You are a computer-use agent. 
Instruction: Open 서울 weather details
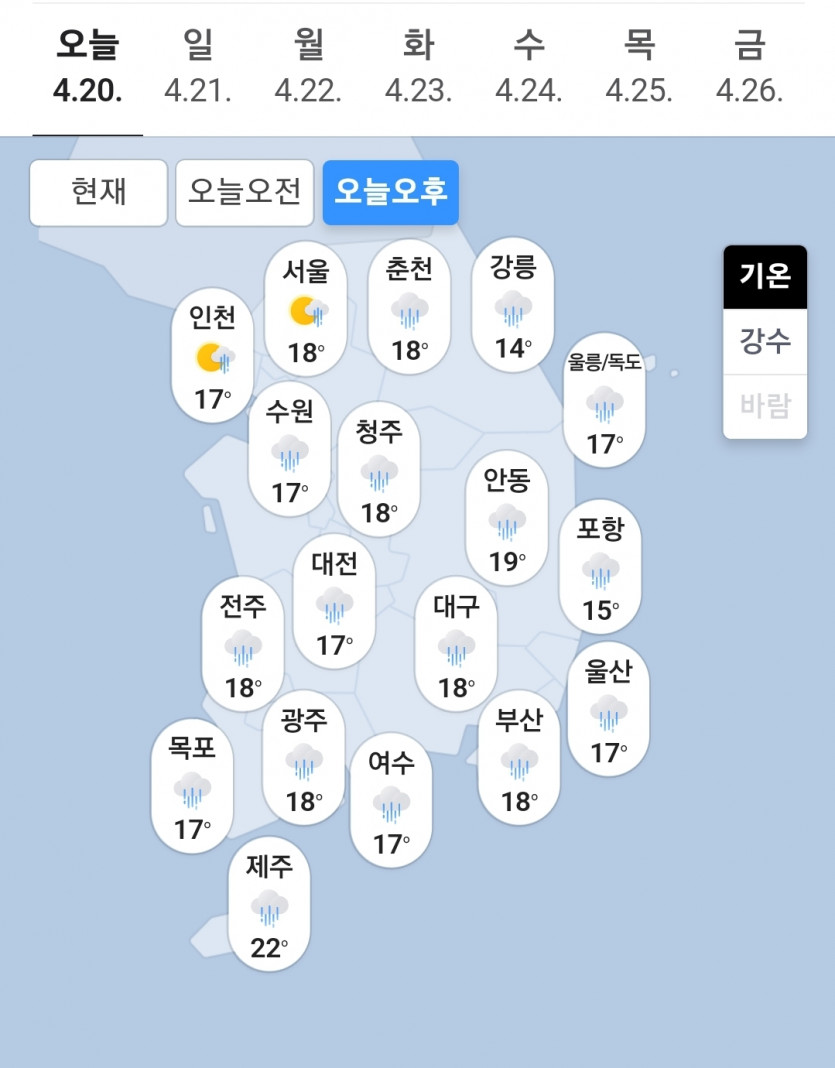coord(306,310)
